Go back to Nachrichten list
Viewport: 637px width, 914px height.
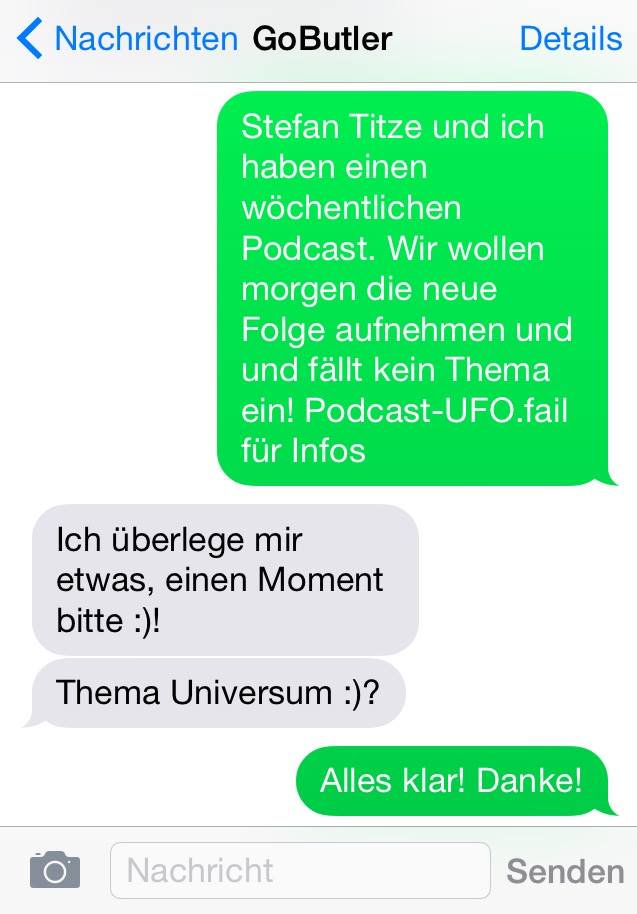128,40
